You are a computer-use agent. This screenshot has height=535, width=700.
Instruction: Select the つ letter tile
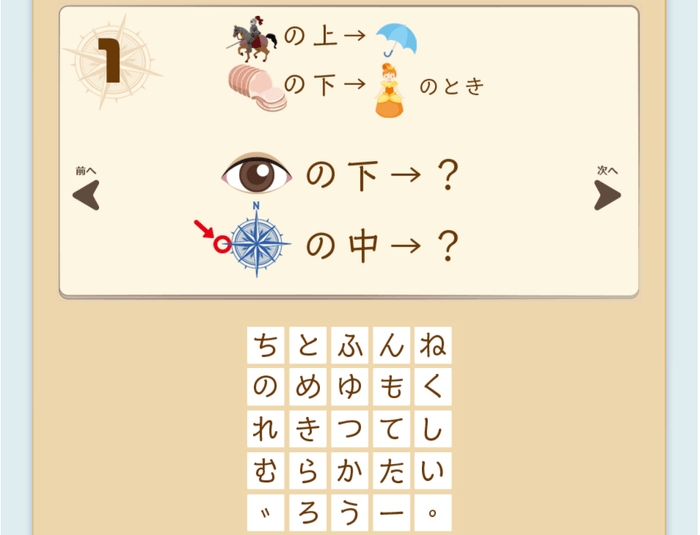pos(350,429)
